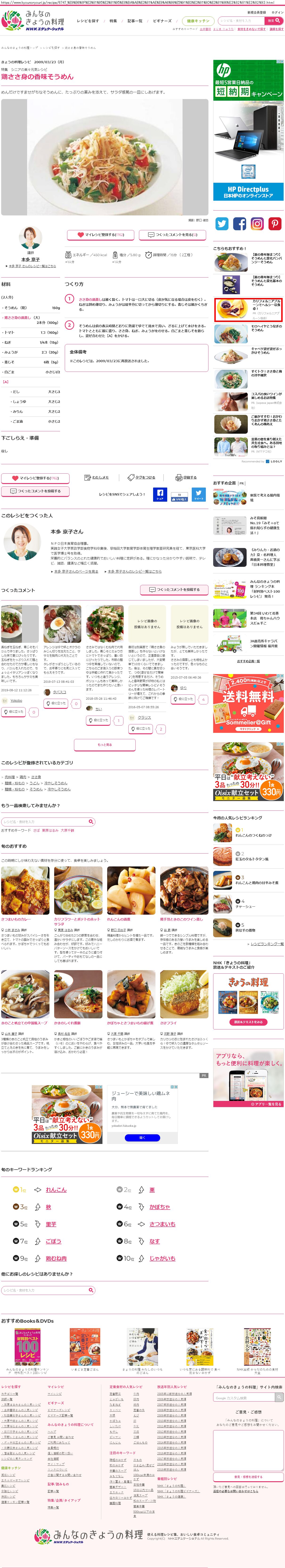Open the レシピを探す navigation menu
This screenshot has width=285, height=1568.
point(88,21)
